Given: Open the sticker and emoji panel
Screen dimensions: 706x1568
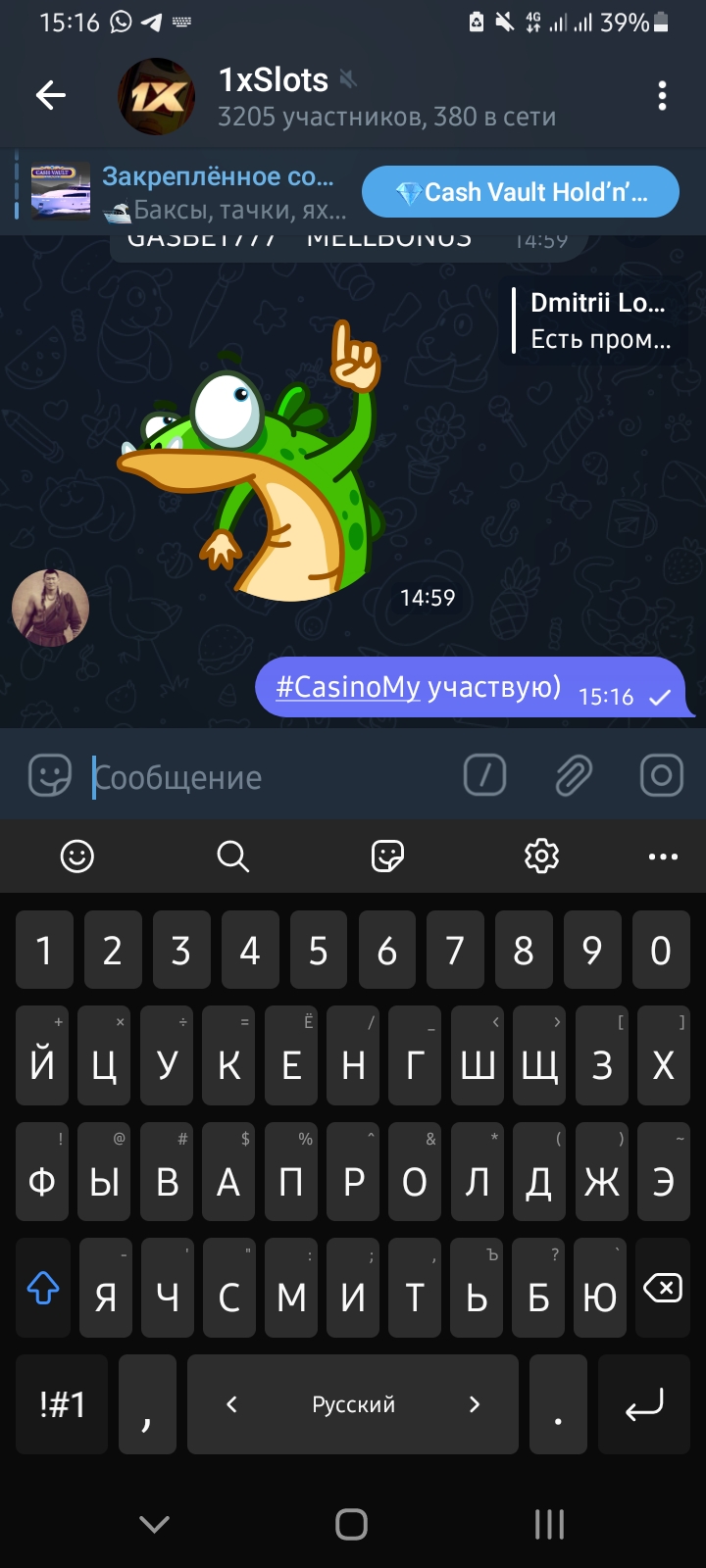Looking at the screenshot, I should 49,776.
